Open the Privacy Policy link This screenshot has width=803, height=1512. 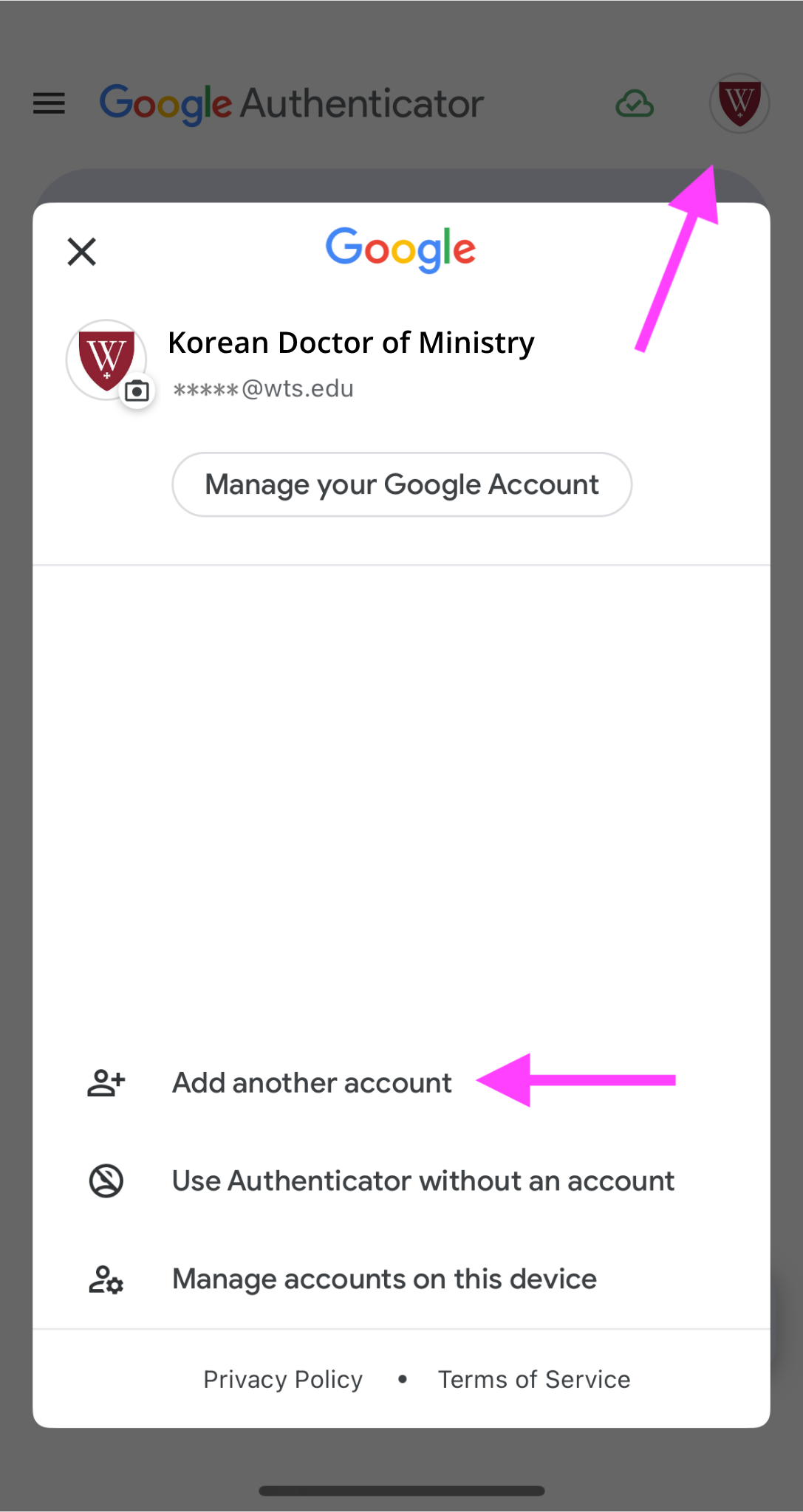click(x=283, y=1380)
